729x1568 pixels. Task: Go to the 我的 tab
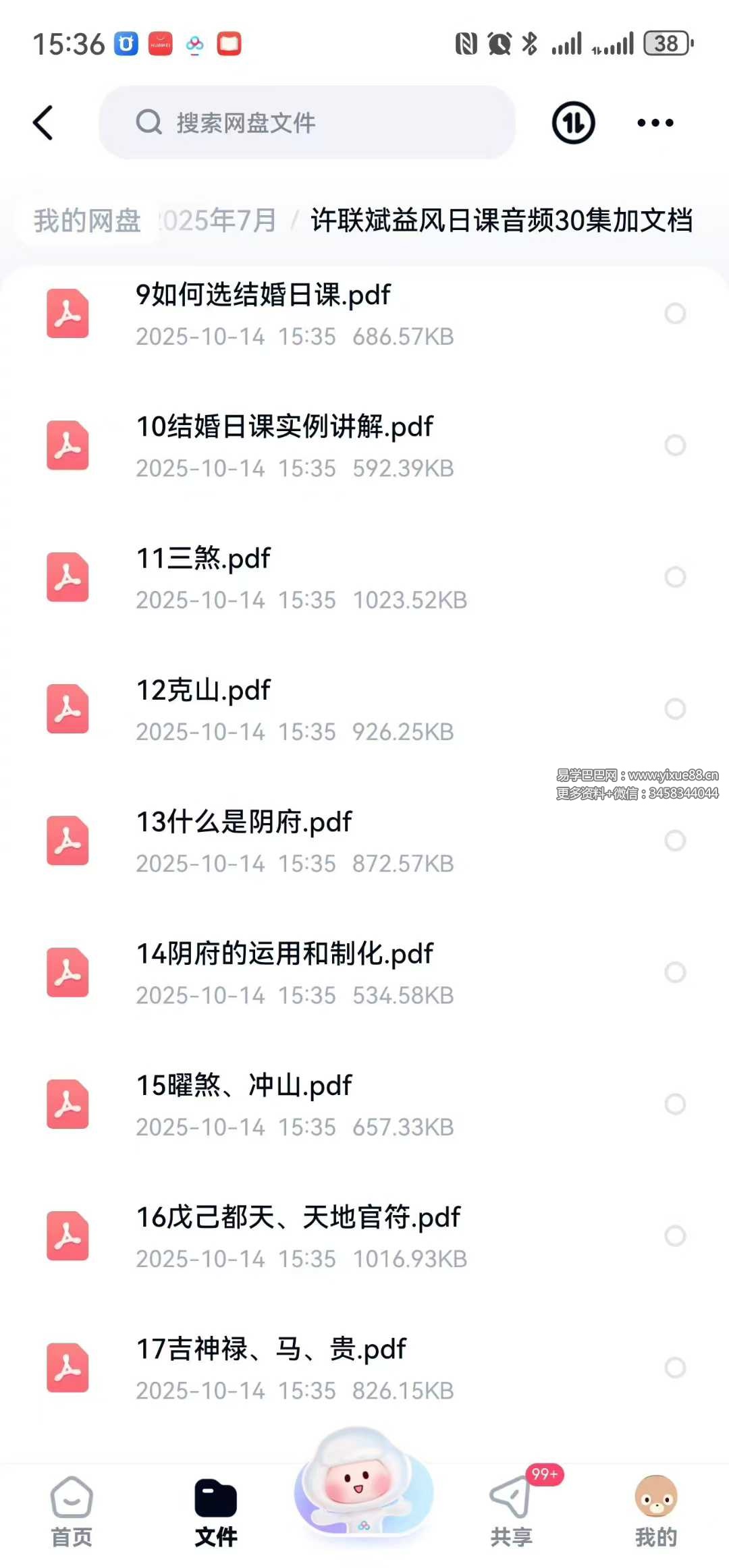(655, 1511)
